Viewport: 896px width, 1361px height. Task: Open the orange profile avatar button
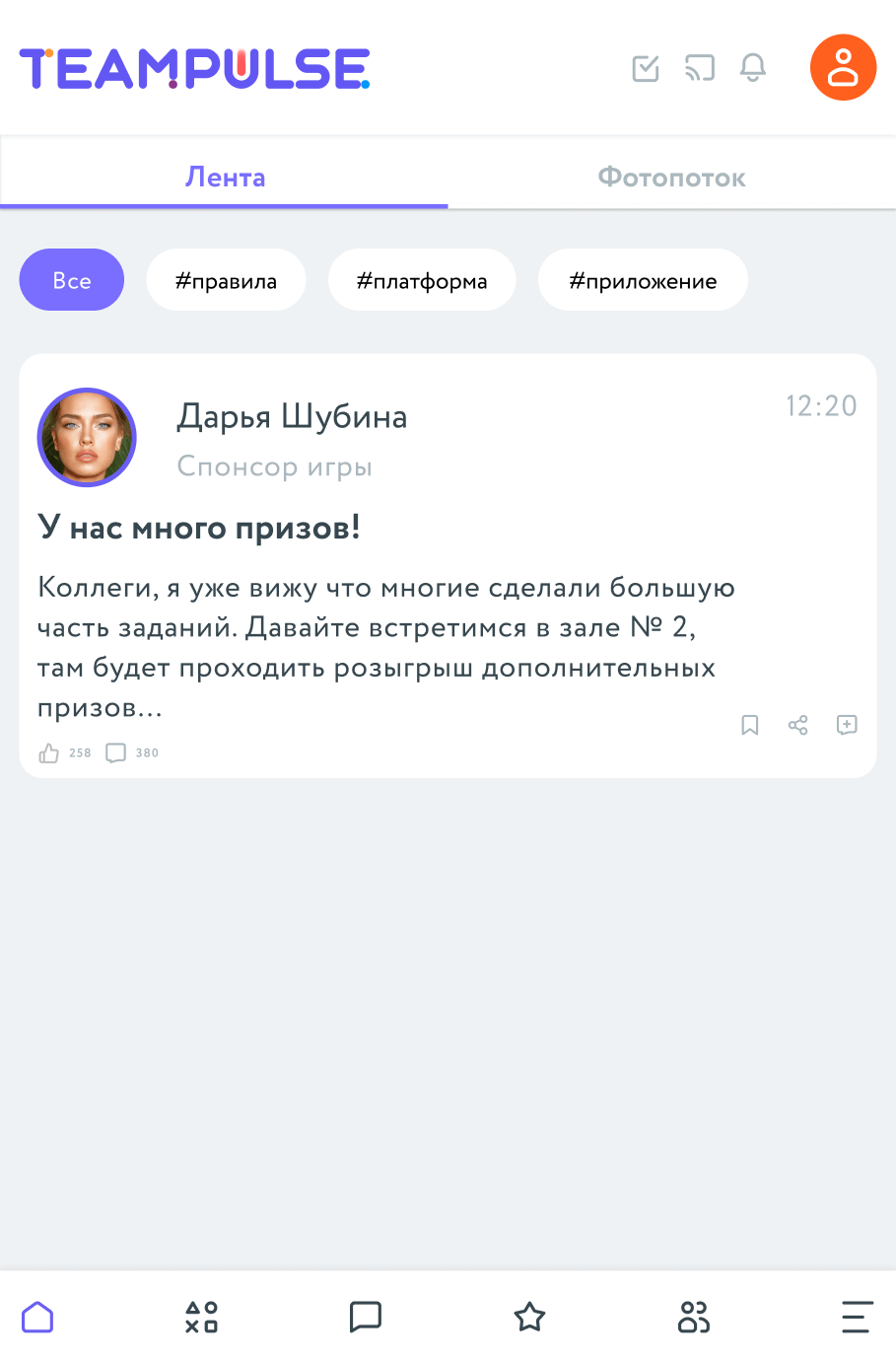[843, 68]
